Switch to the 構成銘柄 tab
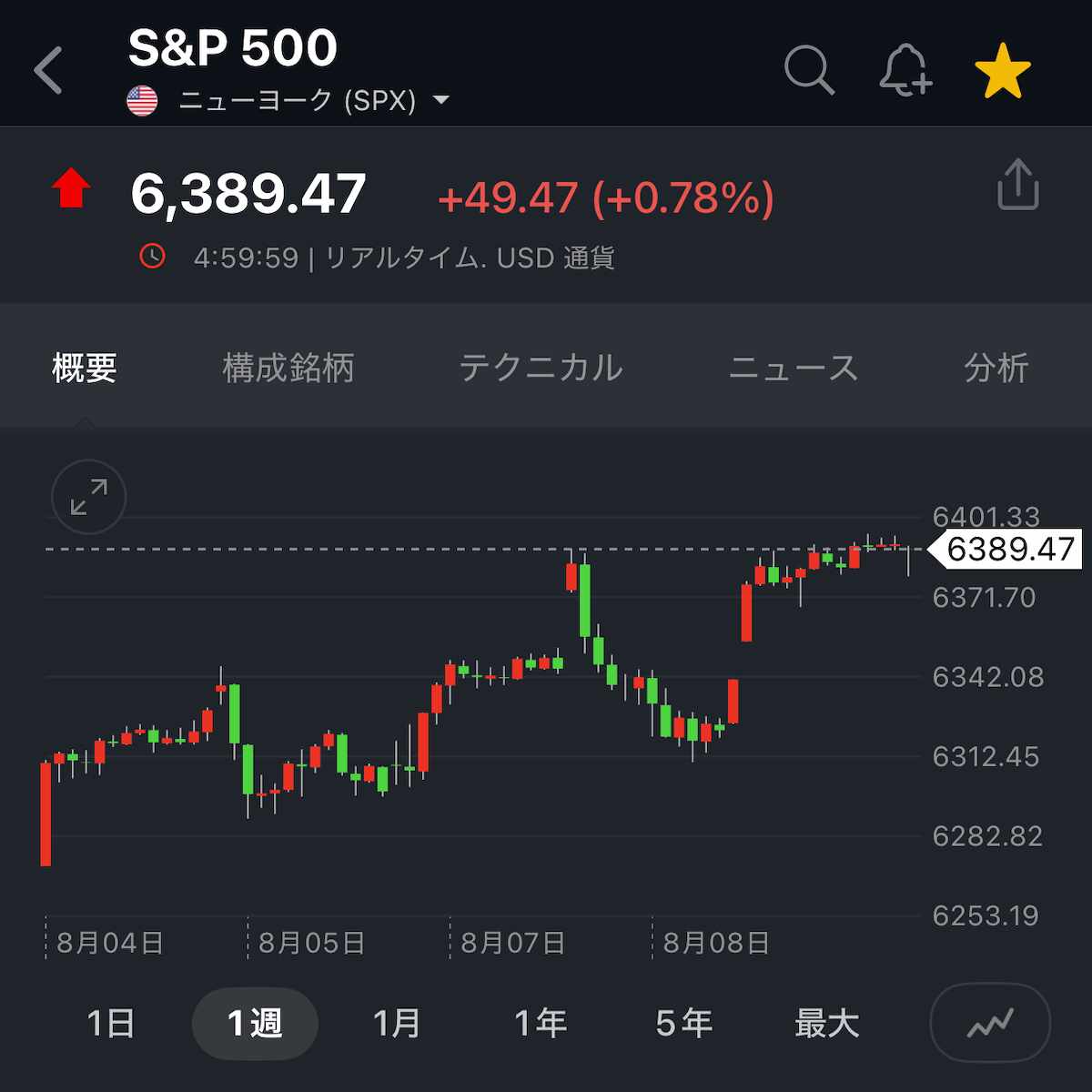The image size is (1092, 1092). point(288,369)
